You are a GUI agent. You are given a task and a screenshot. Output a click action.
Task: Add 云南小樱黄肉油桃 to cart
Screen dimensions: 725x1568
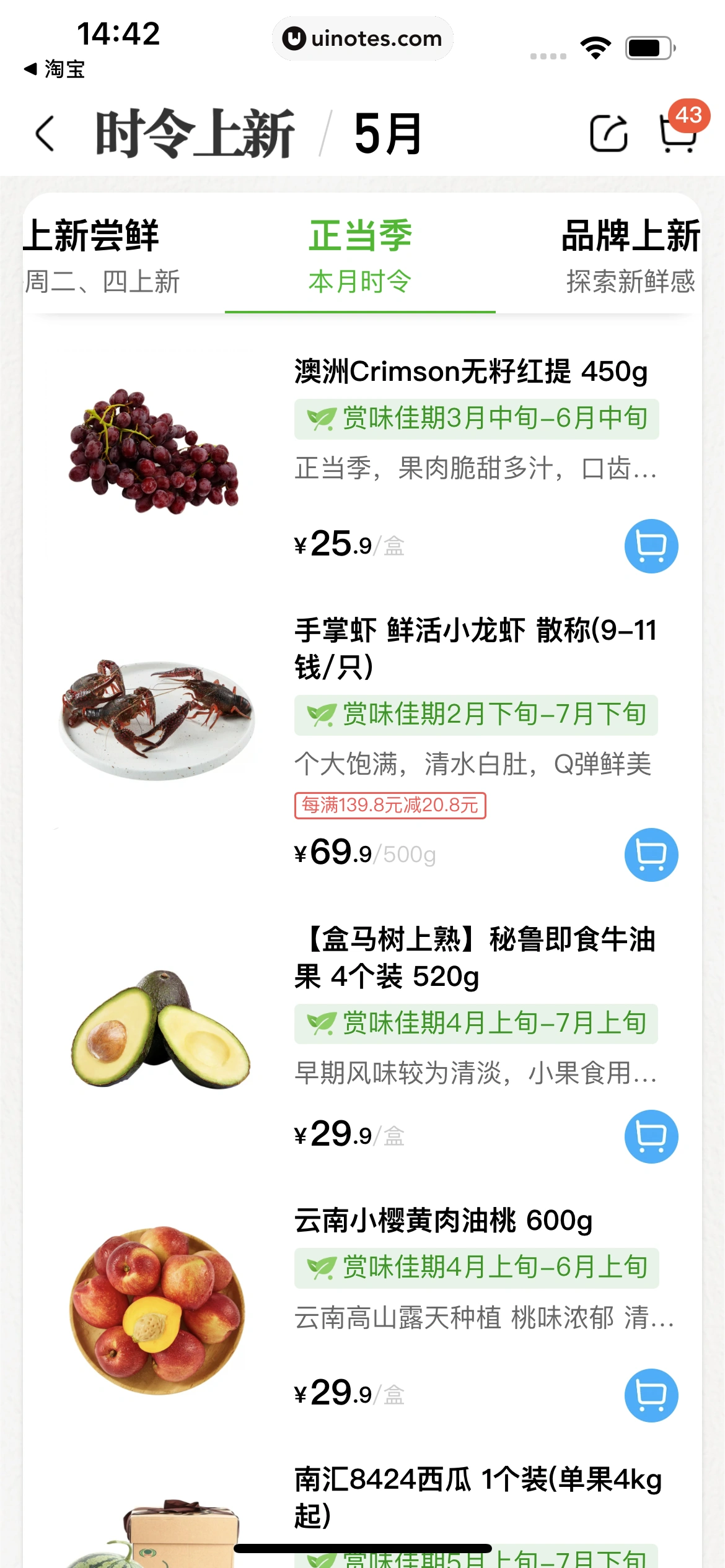click(651, 1395)
